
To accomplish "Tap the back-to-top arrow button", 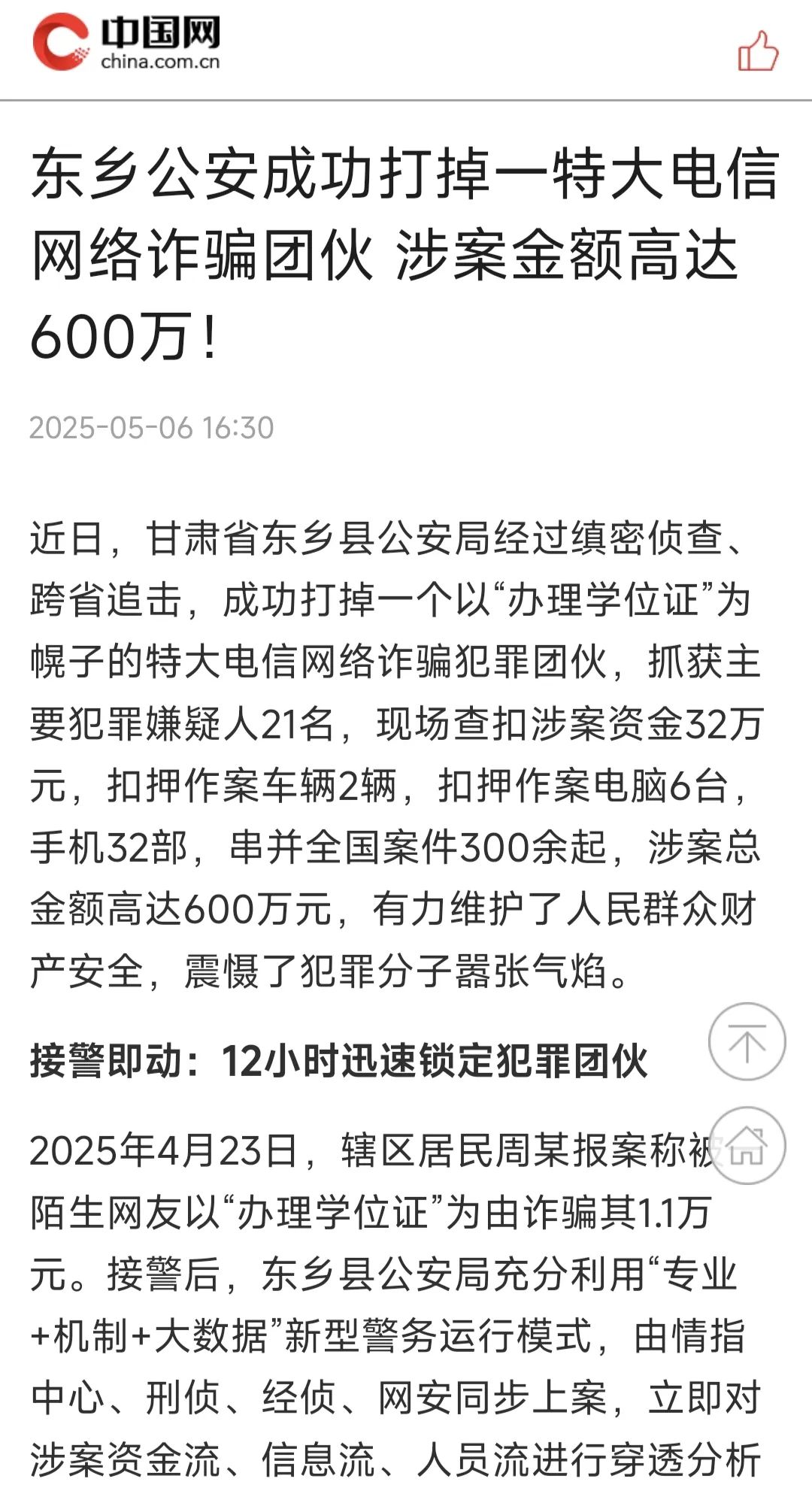I will [747, 1041].
